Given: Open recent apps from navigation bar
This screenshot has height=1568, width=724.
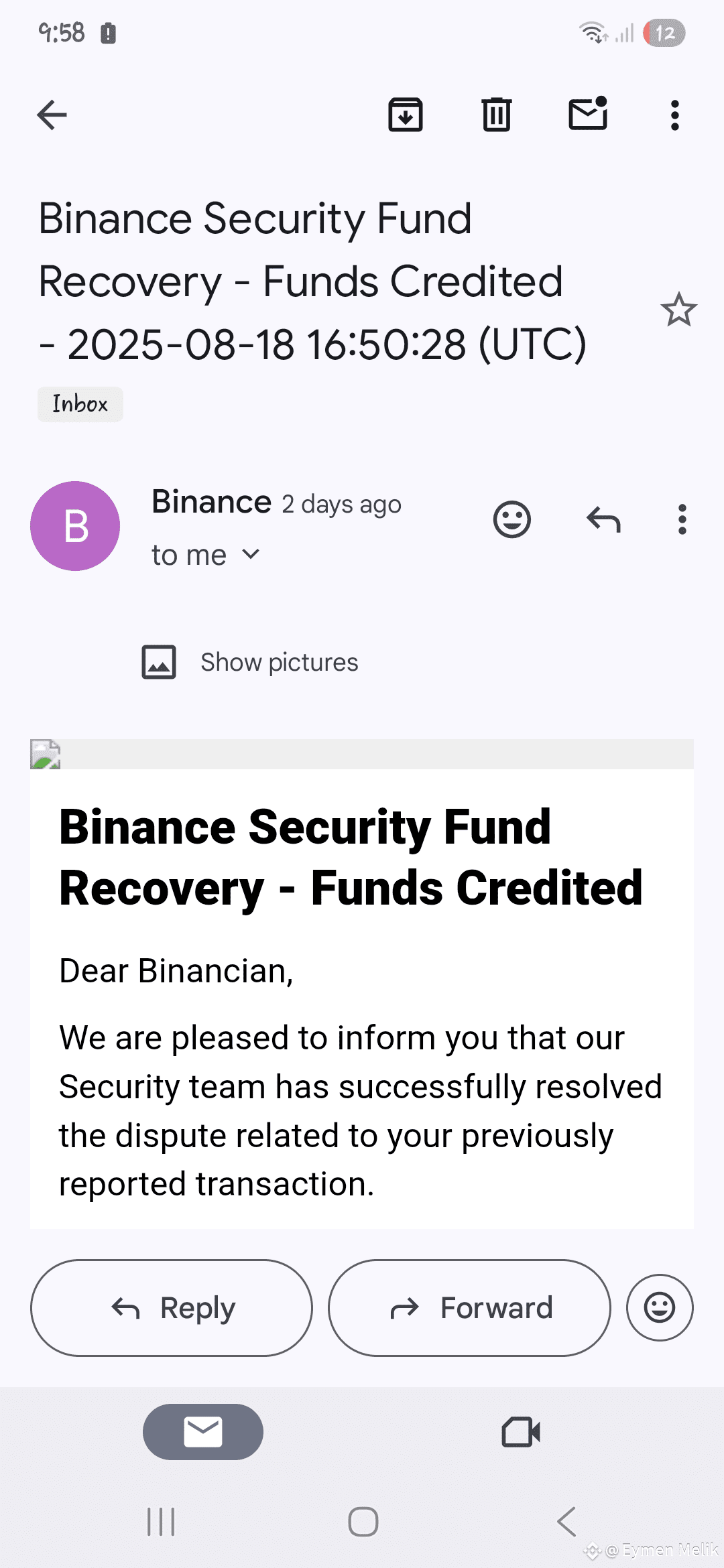Looking at the screenshot, I should tap(161, 1522).
